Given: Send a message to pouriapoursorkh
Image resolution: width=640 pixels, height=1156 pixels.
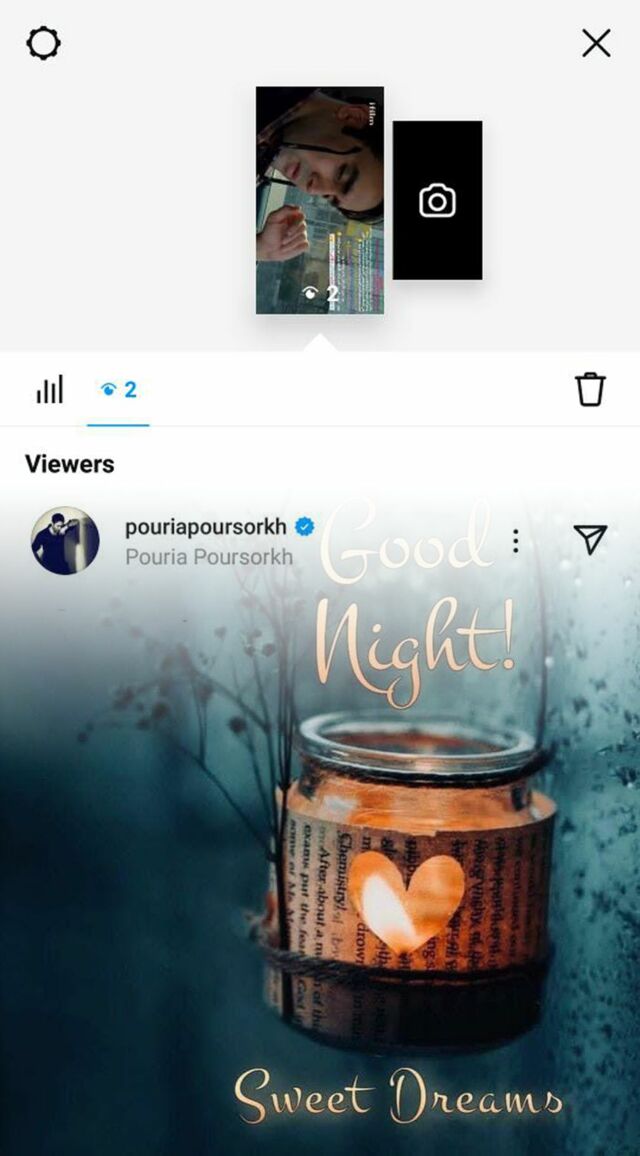Looking at the screenshot, I should tap(590, 540).
